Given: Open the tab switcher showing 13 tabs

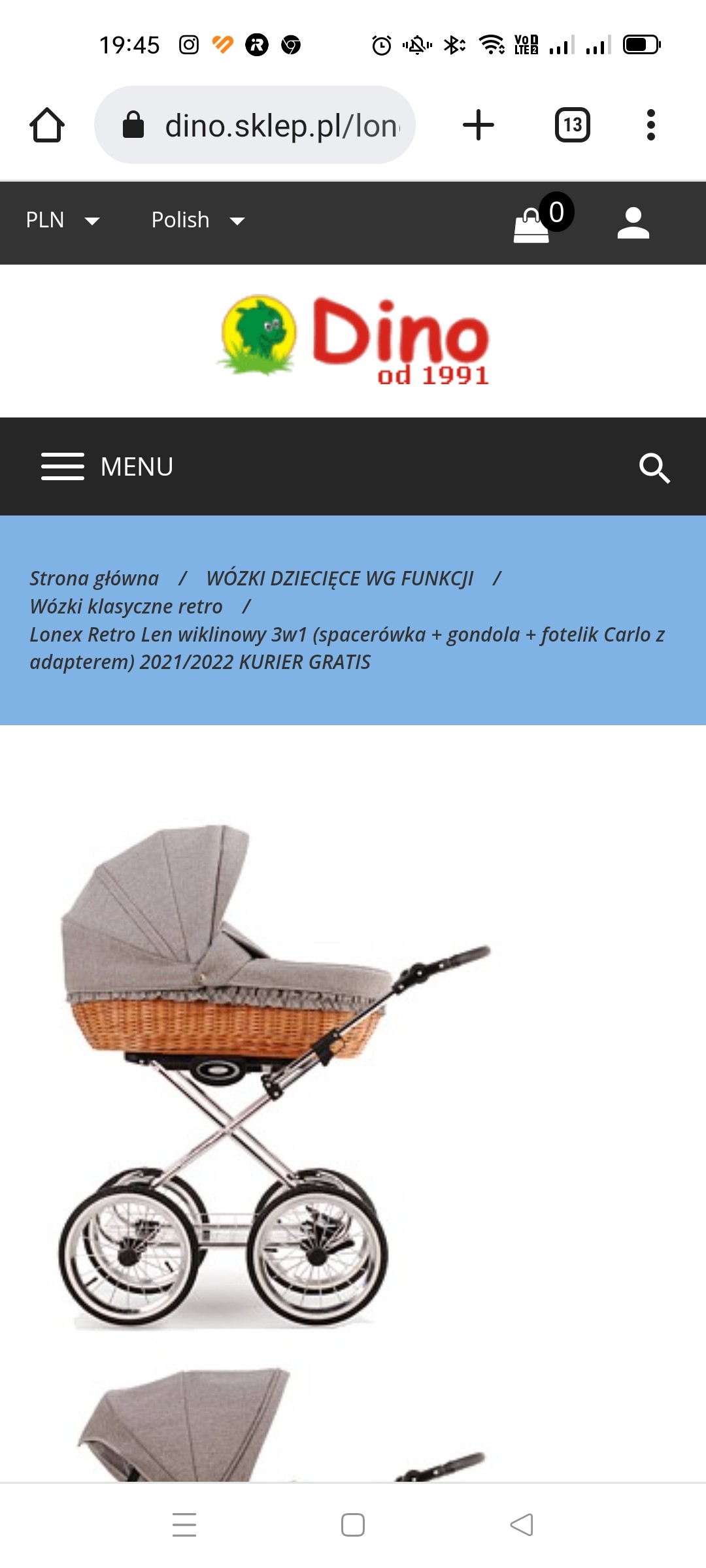Looking at the screenshot, I should point(573,125).
